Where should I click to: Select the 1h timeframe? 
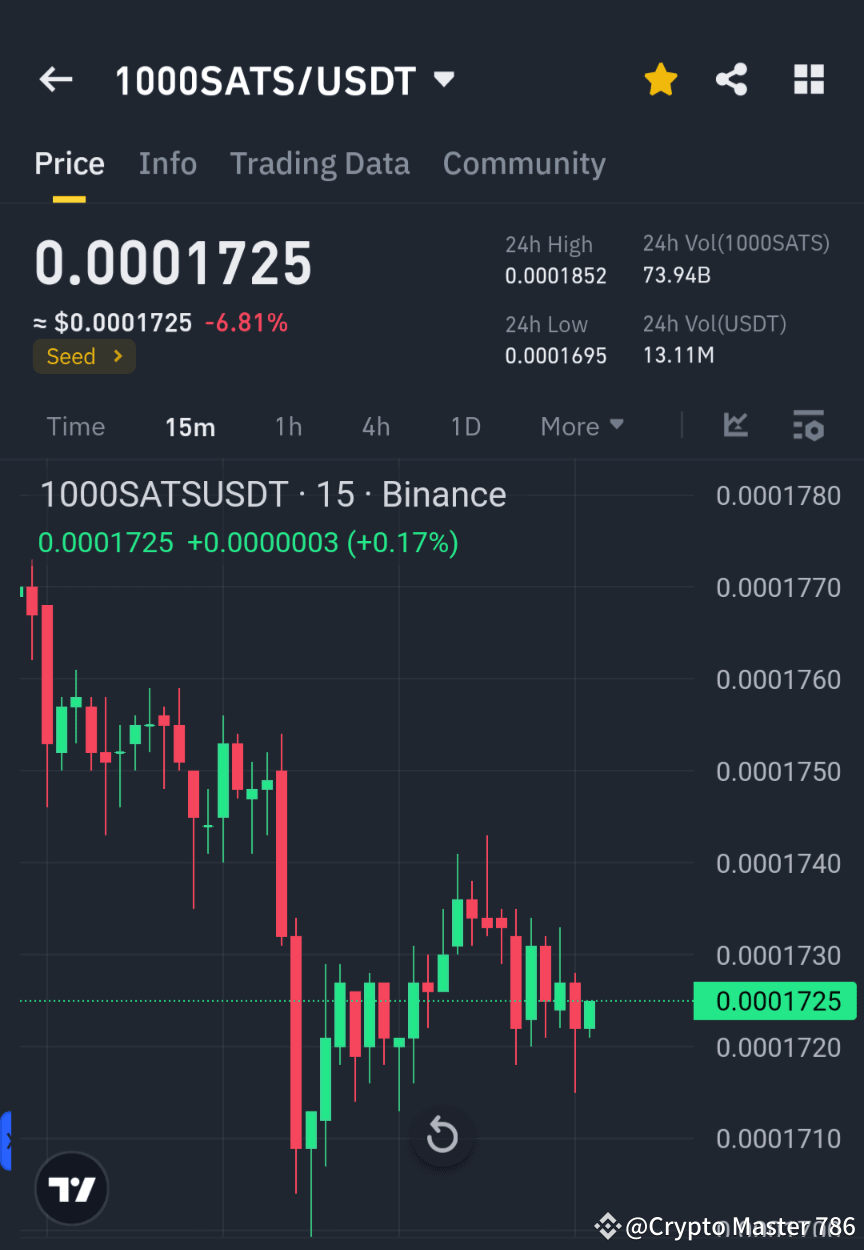[x=288, y=426]
